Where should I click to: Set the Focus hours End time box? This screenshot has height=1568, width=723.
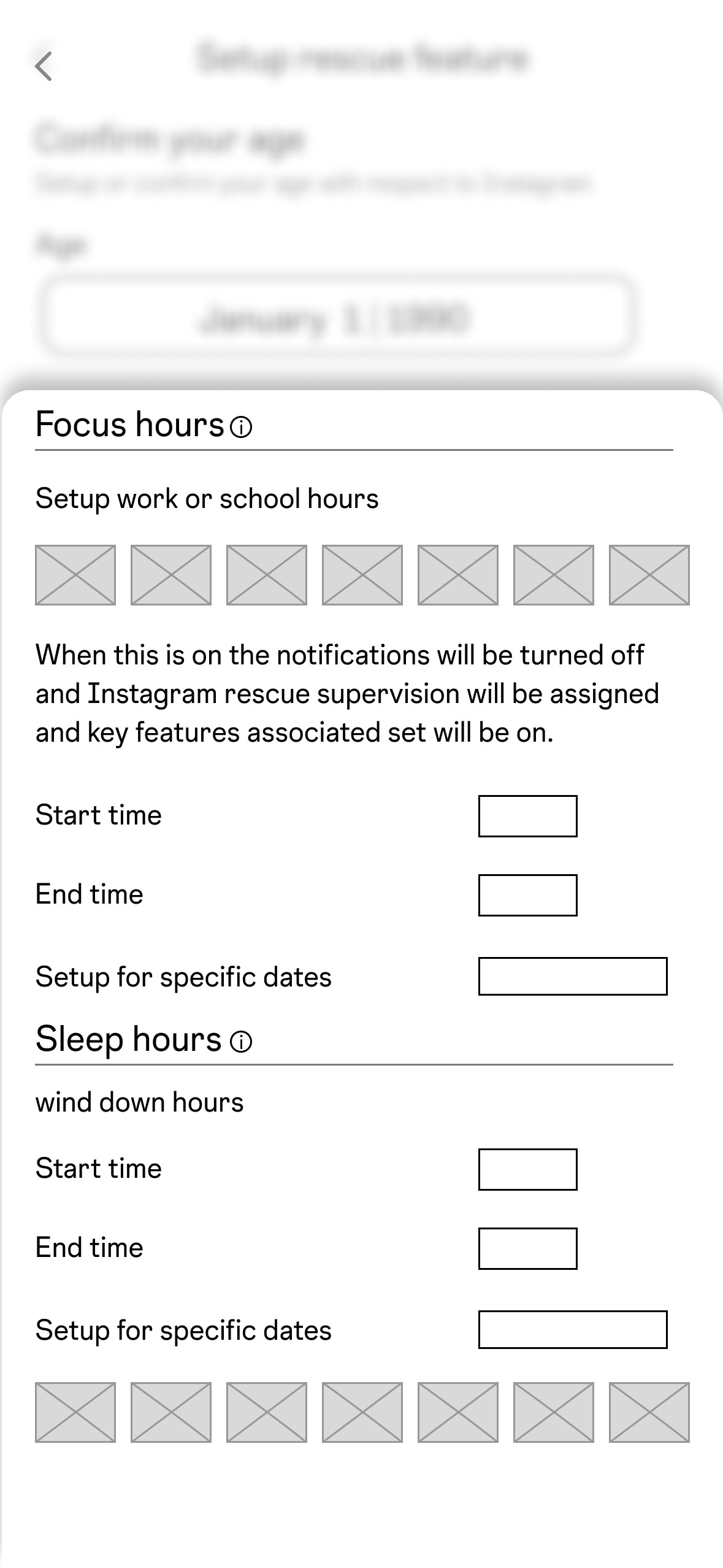point(528,895)
